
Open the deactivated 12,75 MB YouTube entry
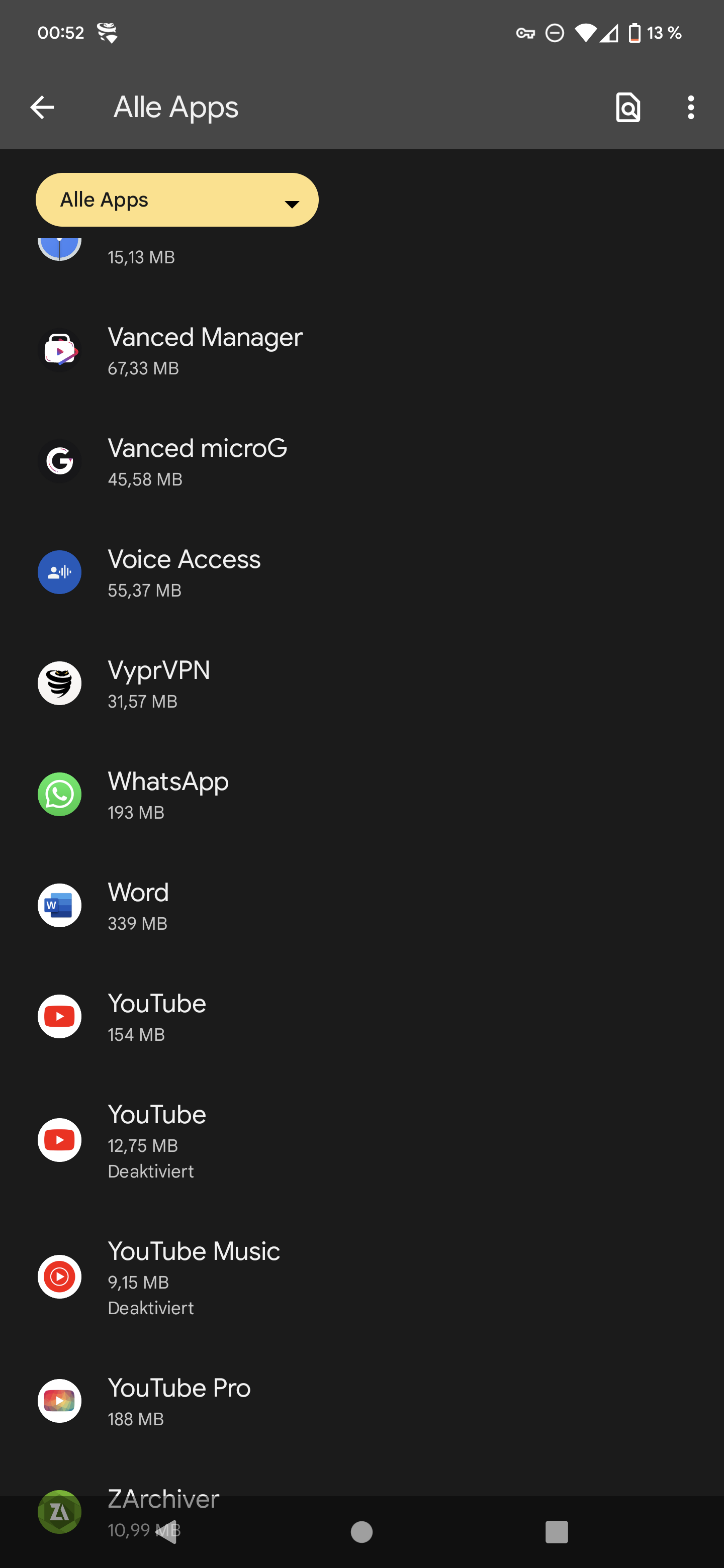[x=157, y=1140]
